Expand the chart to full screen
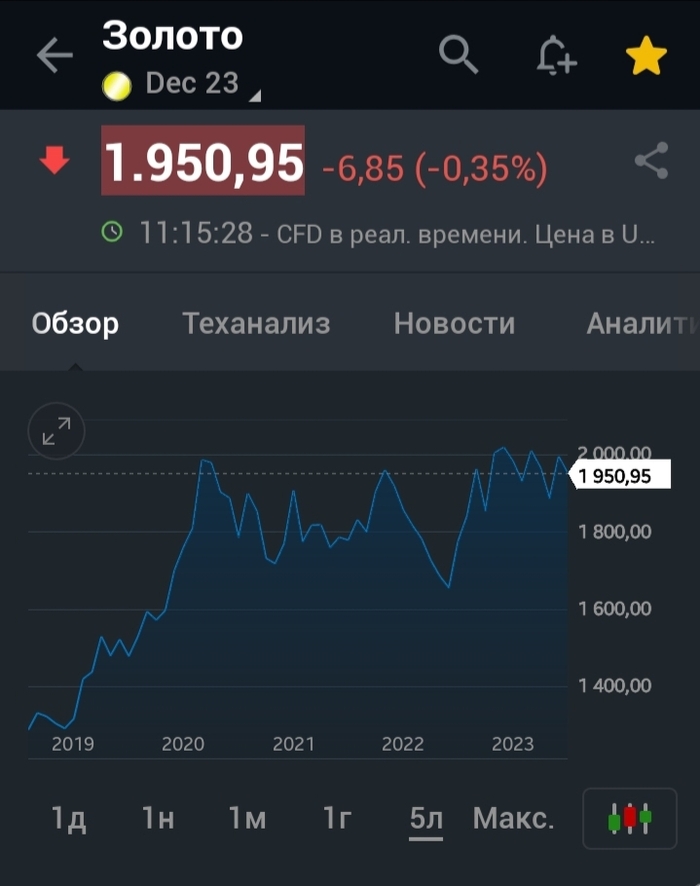This screenshot has width=700, height=886. (x=57, y=432)
